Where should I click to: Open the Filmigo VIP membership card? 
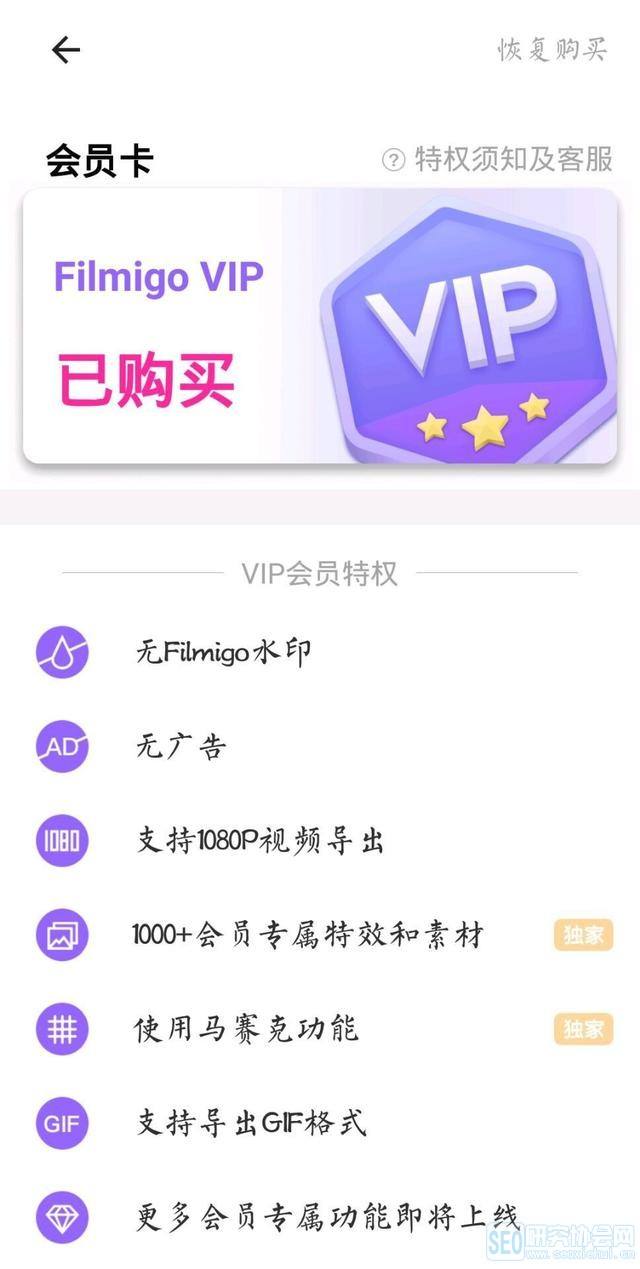[x=320, y=327]
